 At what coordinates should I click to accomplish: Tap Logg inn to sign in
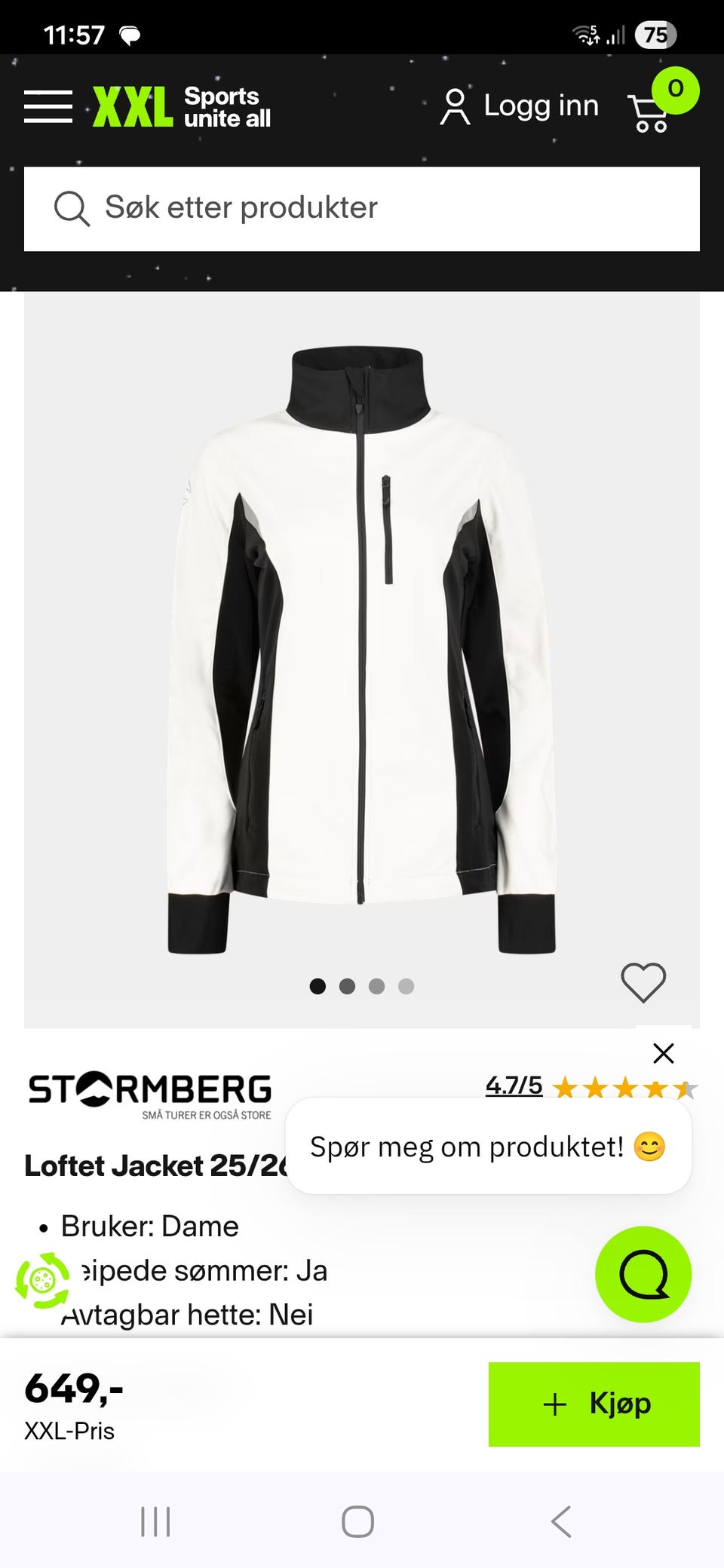[x=520, y=106]
